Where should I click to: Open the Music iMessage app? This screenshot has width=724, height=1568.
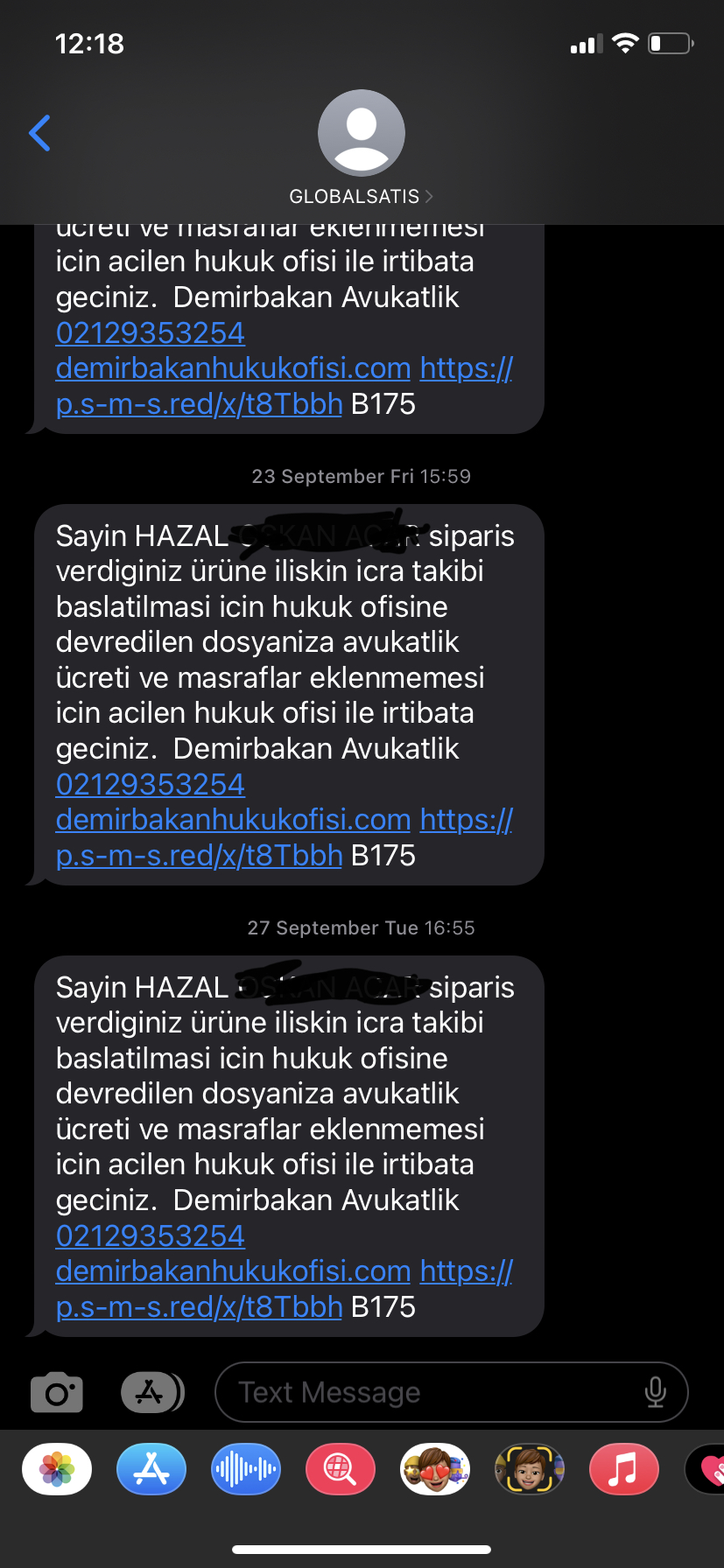pos(623,1469)
